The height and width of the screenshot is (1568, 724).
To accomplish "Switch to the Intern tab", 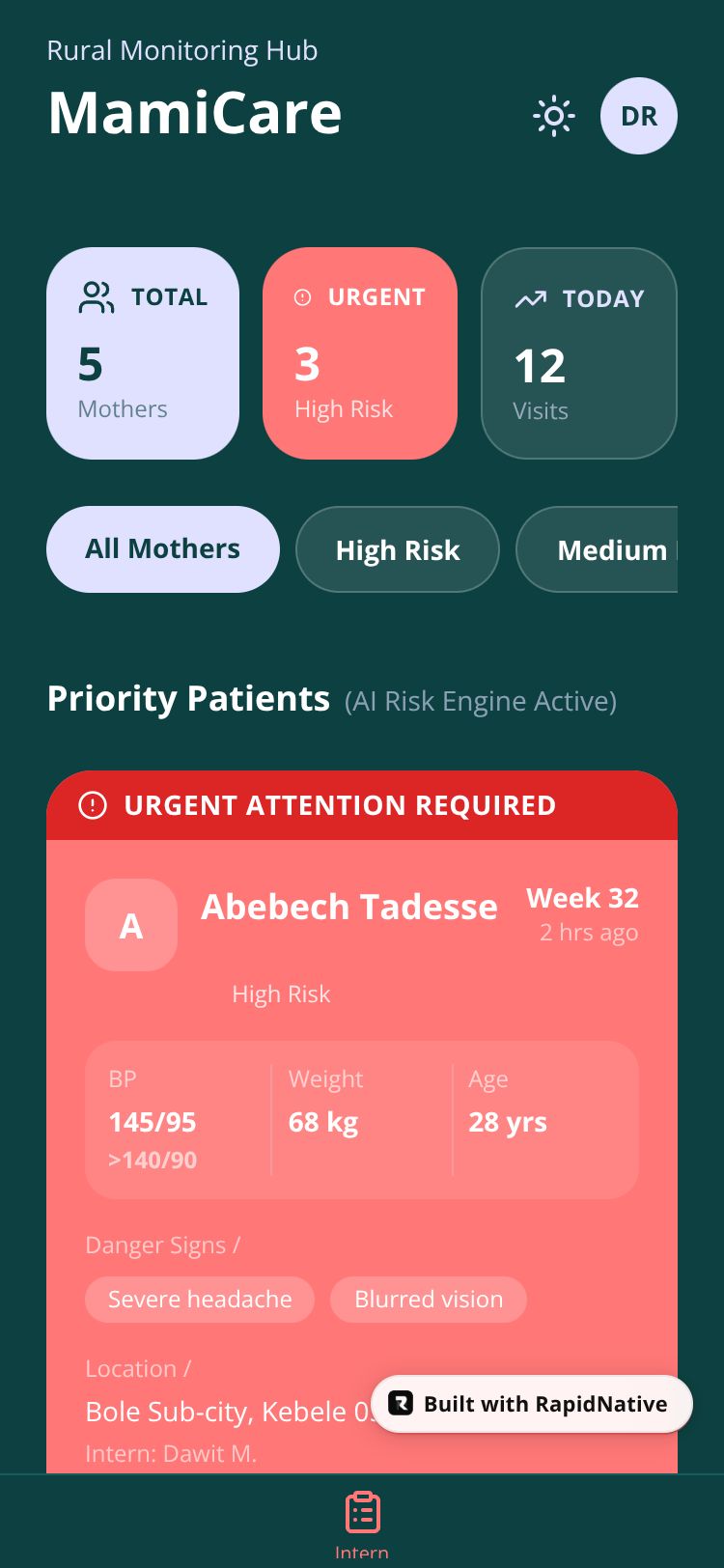I will click(362, 1522).
